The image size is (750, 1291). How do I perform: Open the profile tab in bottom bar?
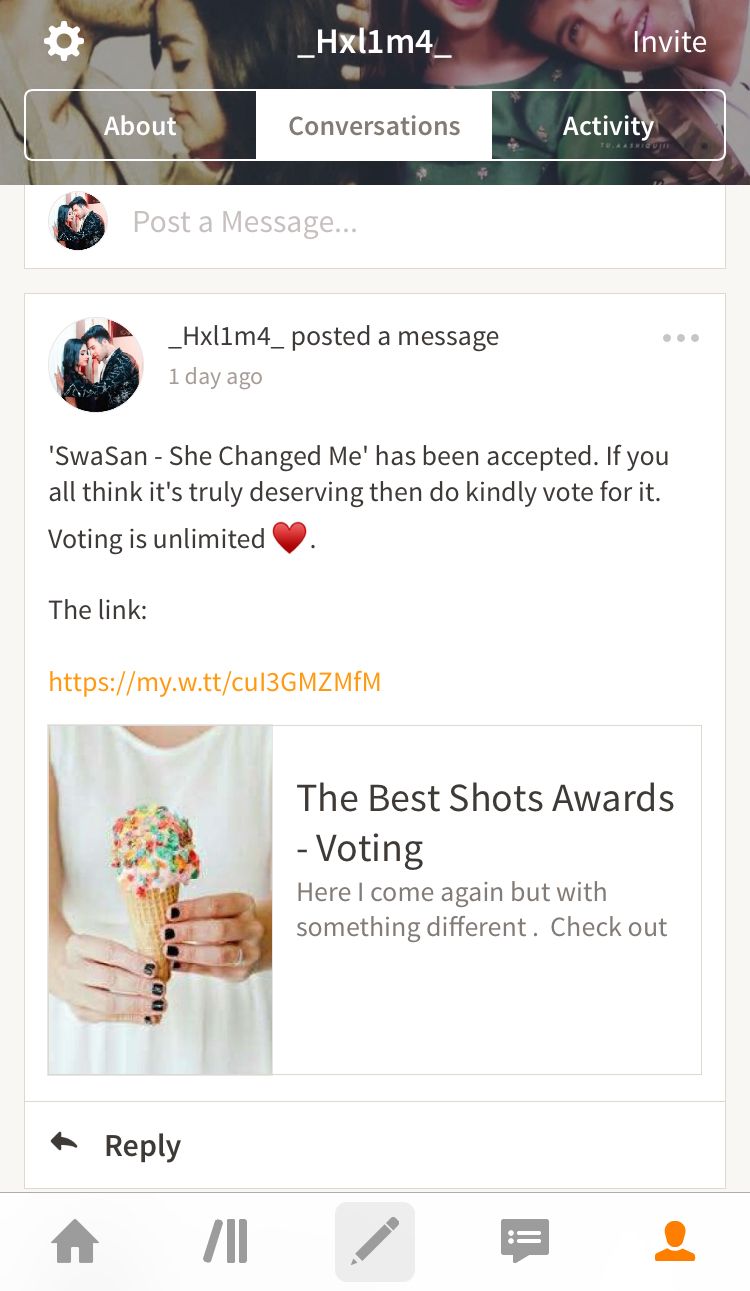[x=675, y=1242]
